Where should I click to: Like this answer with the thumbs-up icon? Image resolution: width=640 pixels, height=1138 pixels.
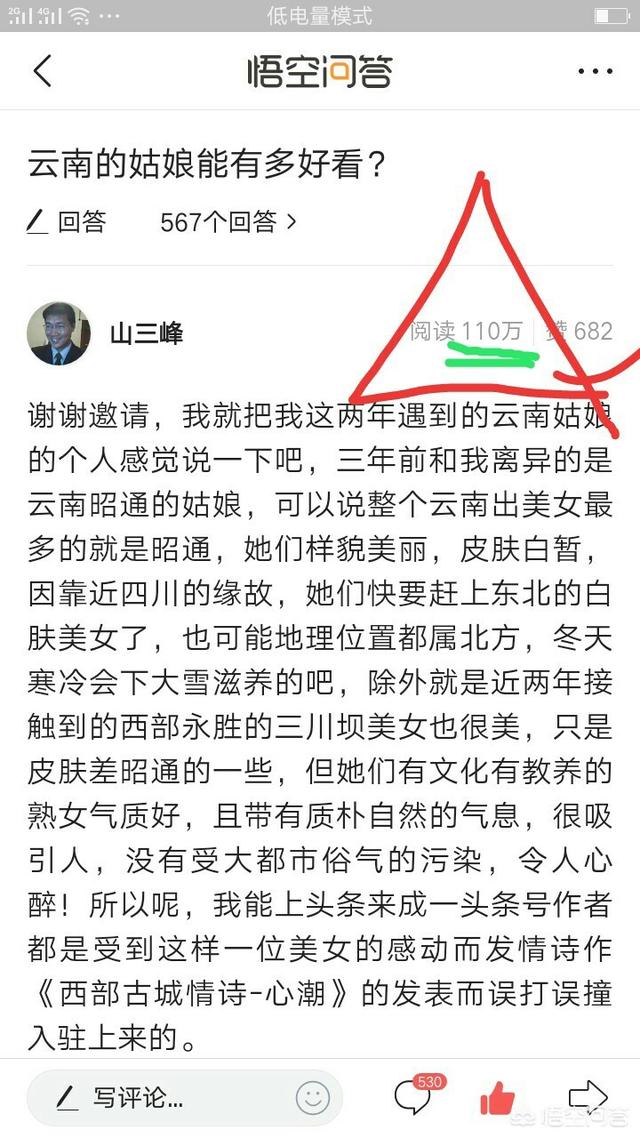497,1097
